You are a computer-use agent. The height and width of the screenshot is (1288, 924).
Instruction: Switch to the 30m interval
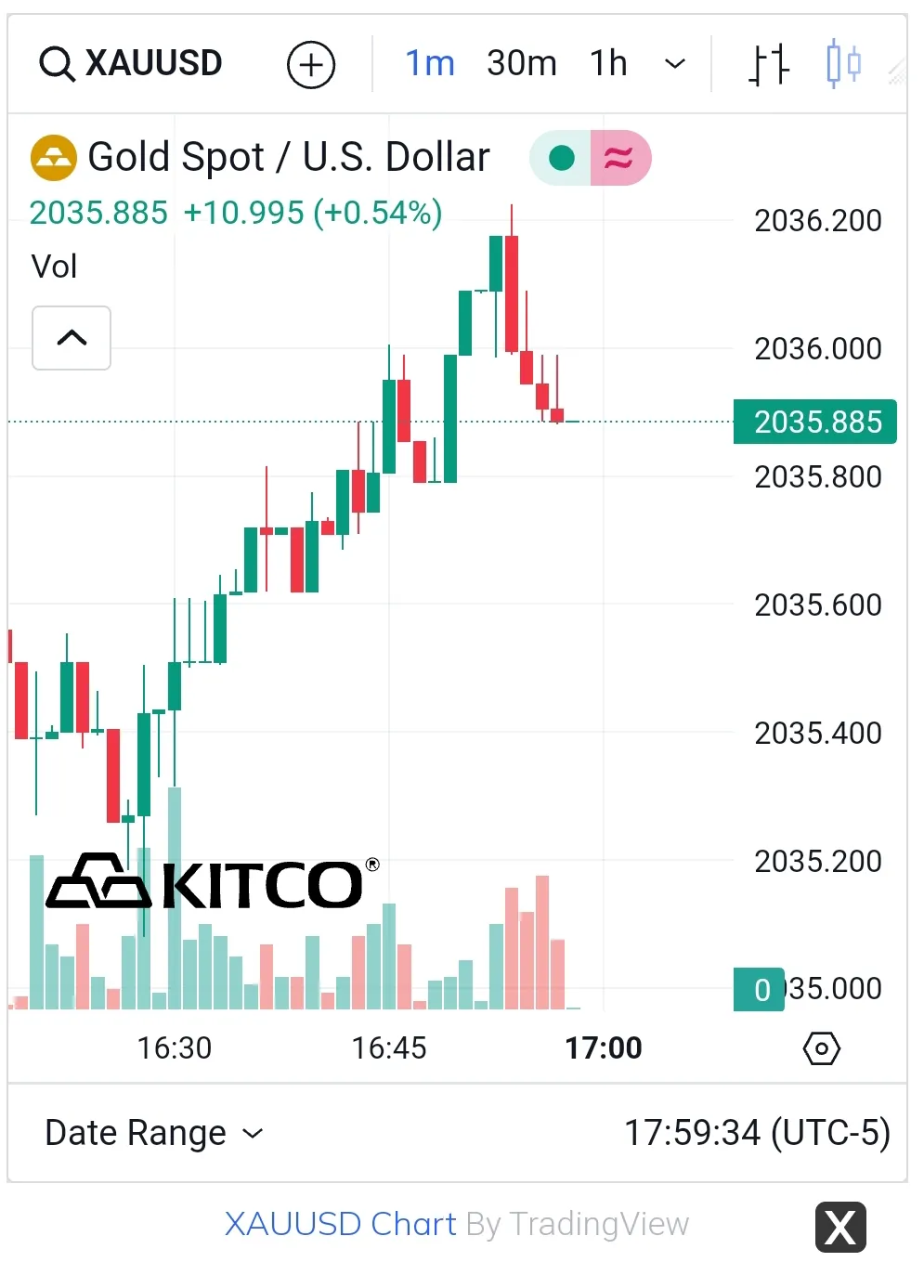[521, 64]
